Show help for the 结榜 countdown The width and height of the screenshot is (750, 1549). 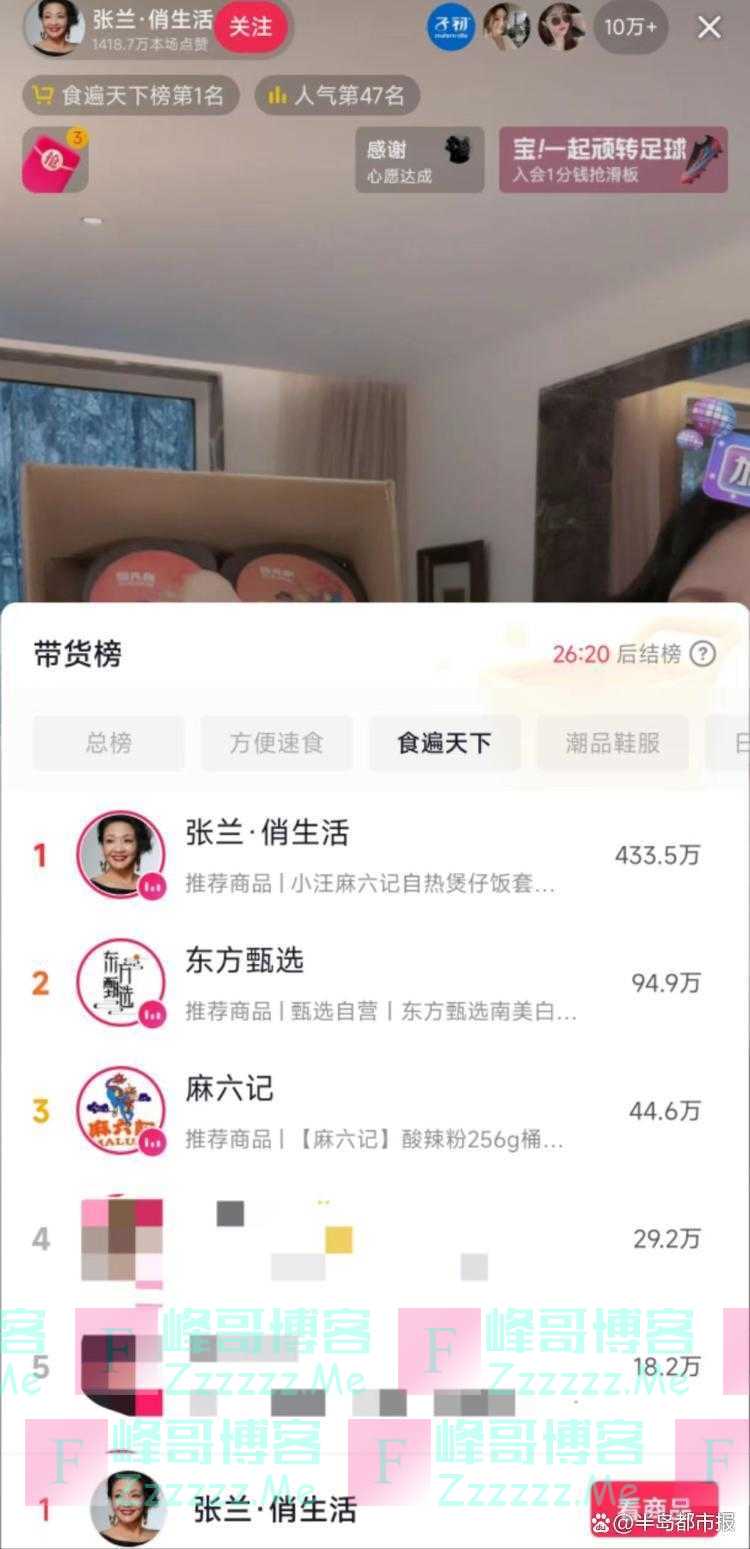point(704,654)
